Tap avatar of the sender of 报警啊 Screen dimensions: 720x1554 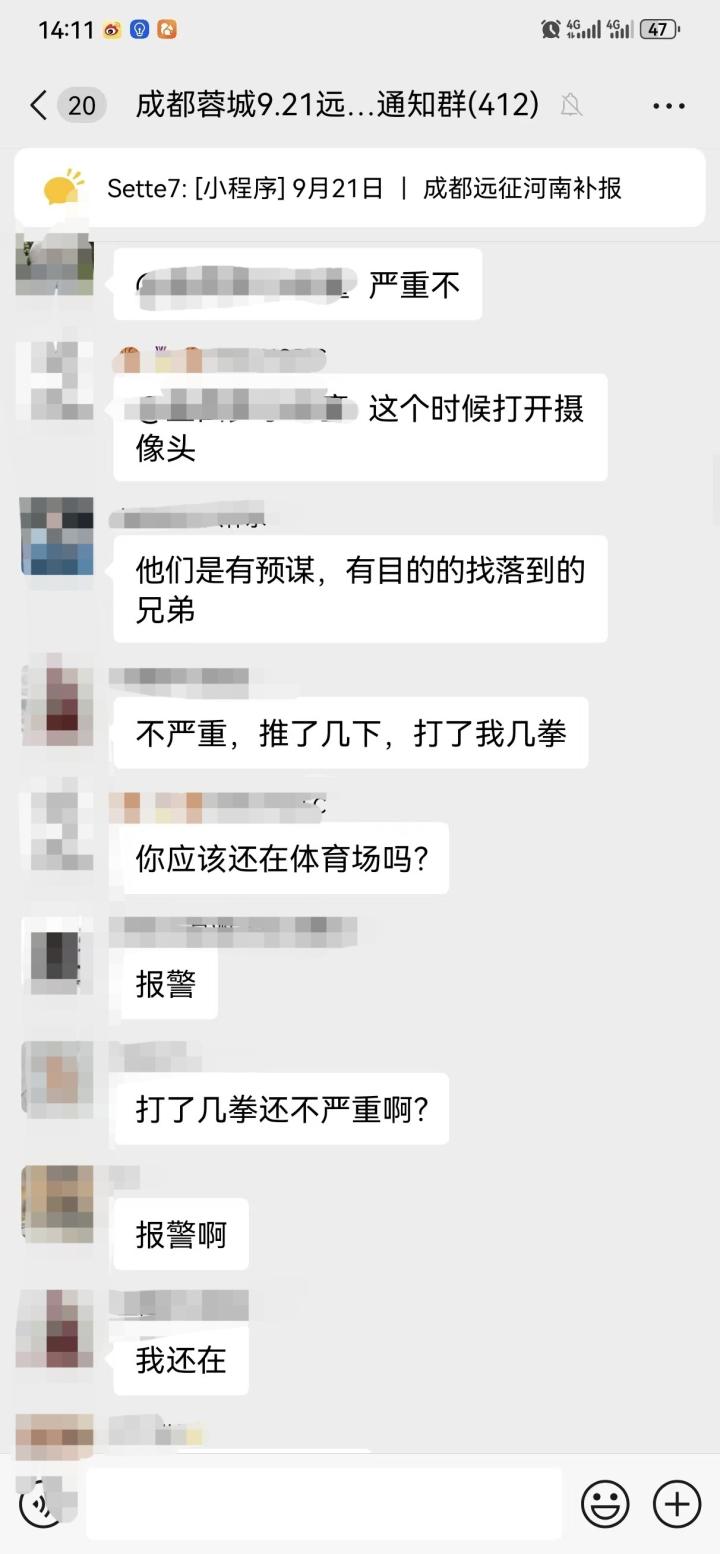57,1203
